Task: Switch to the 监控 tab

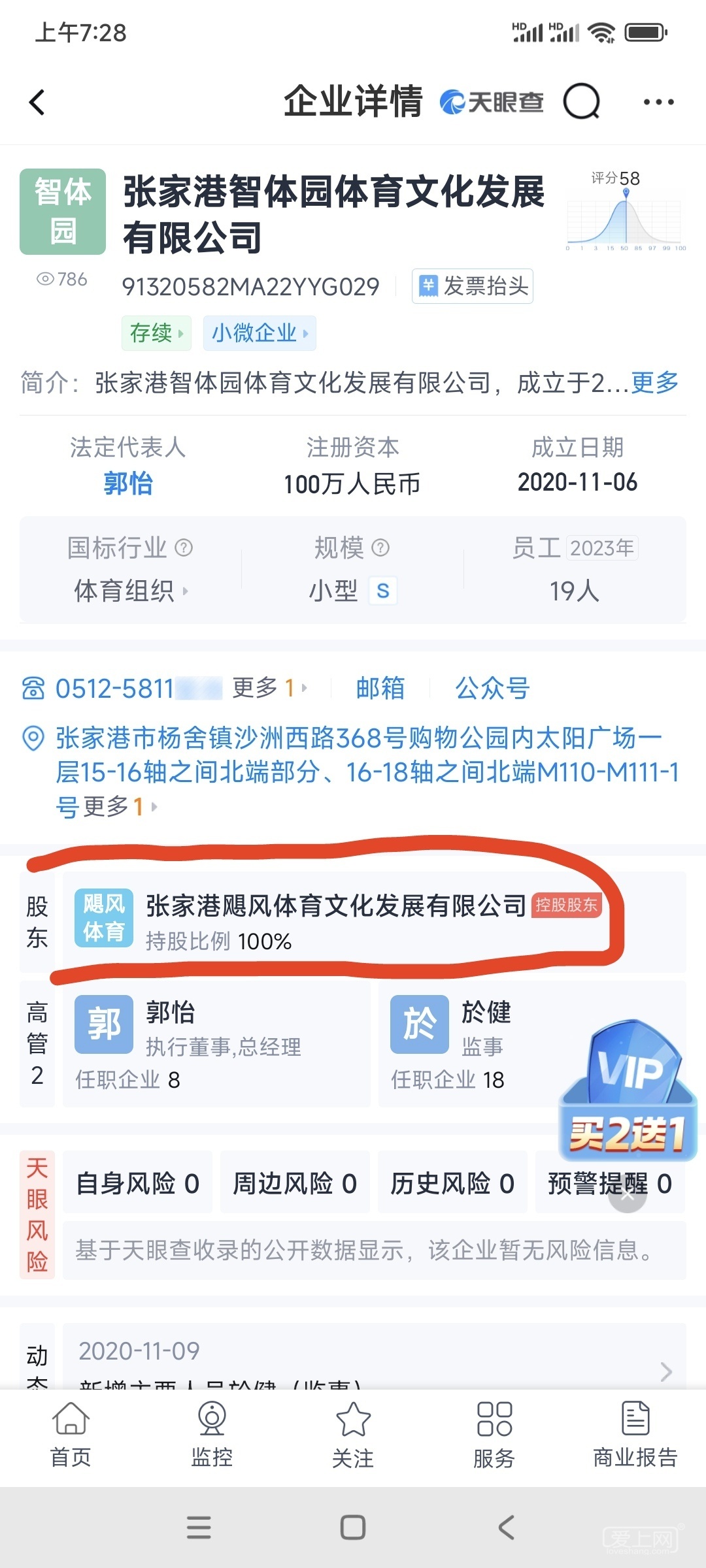Action: 212,1435
